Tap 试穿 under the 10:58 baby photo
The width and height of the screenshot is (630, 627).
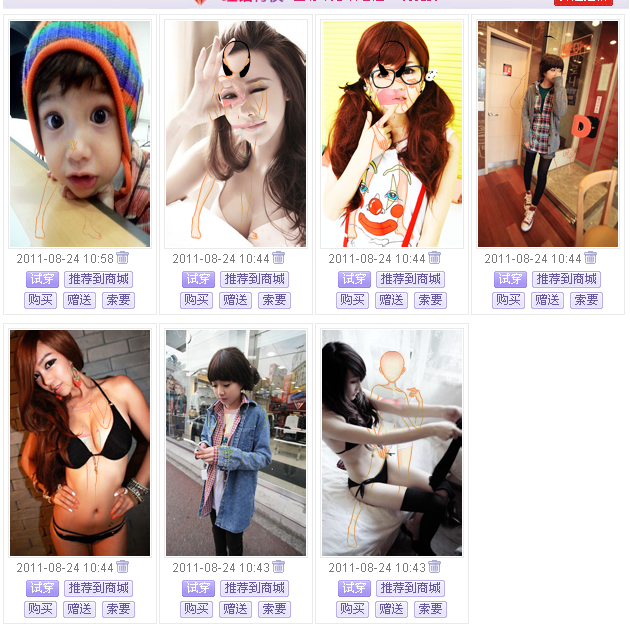[42, 279]
